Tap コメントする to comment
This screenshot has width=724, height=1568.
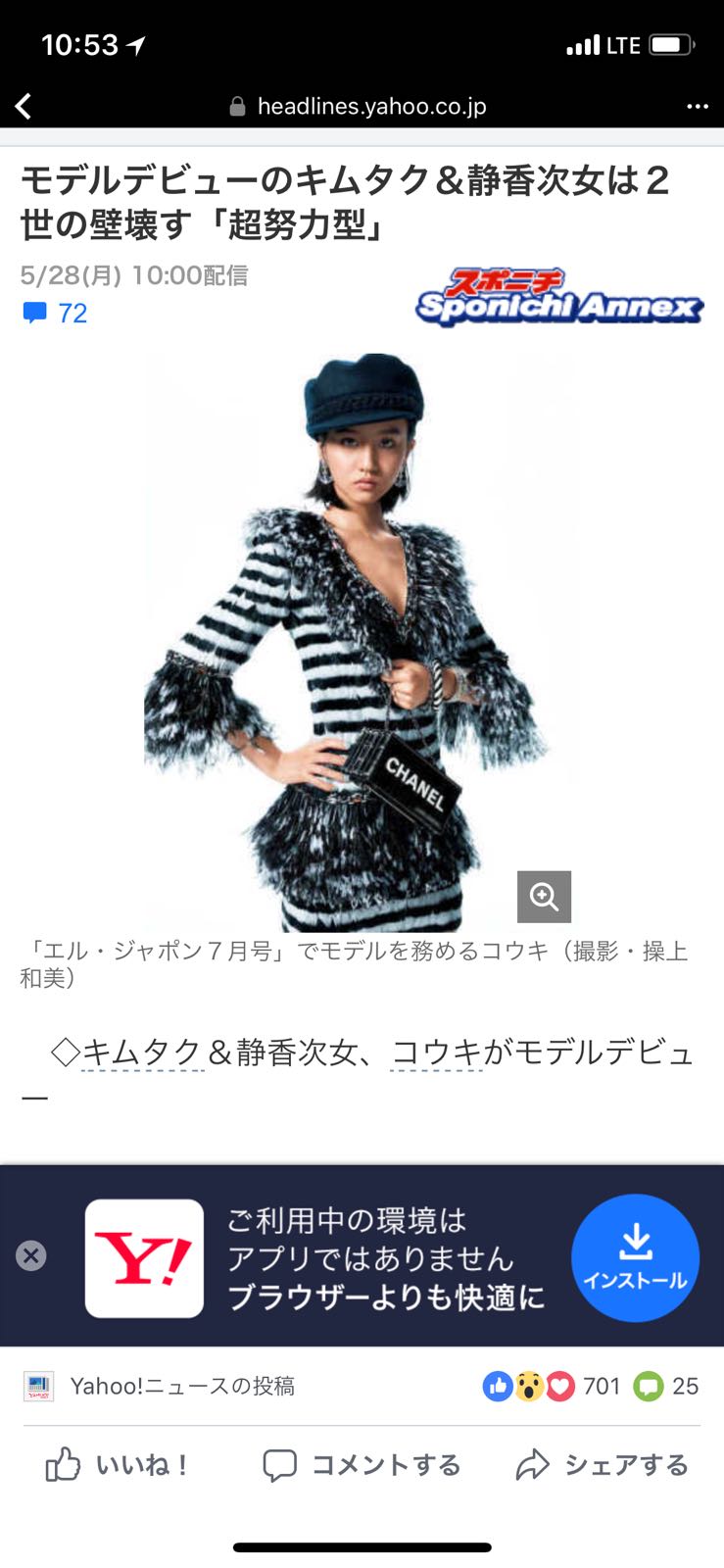click(362, 1465)
